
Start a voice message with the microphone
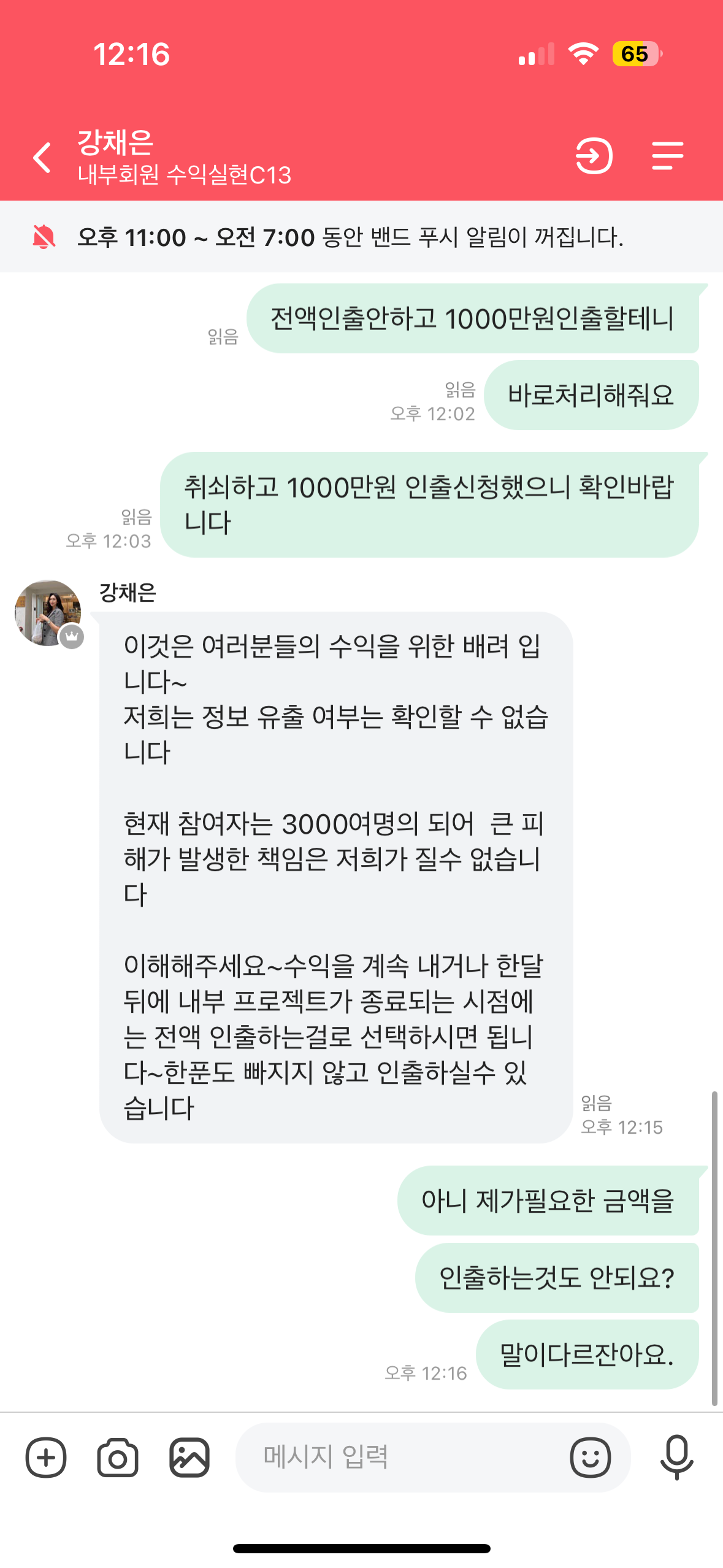tap(676, 1458)
